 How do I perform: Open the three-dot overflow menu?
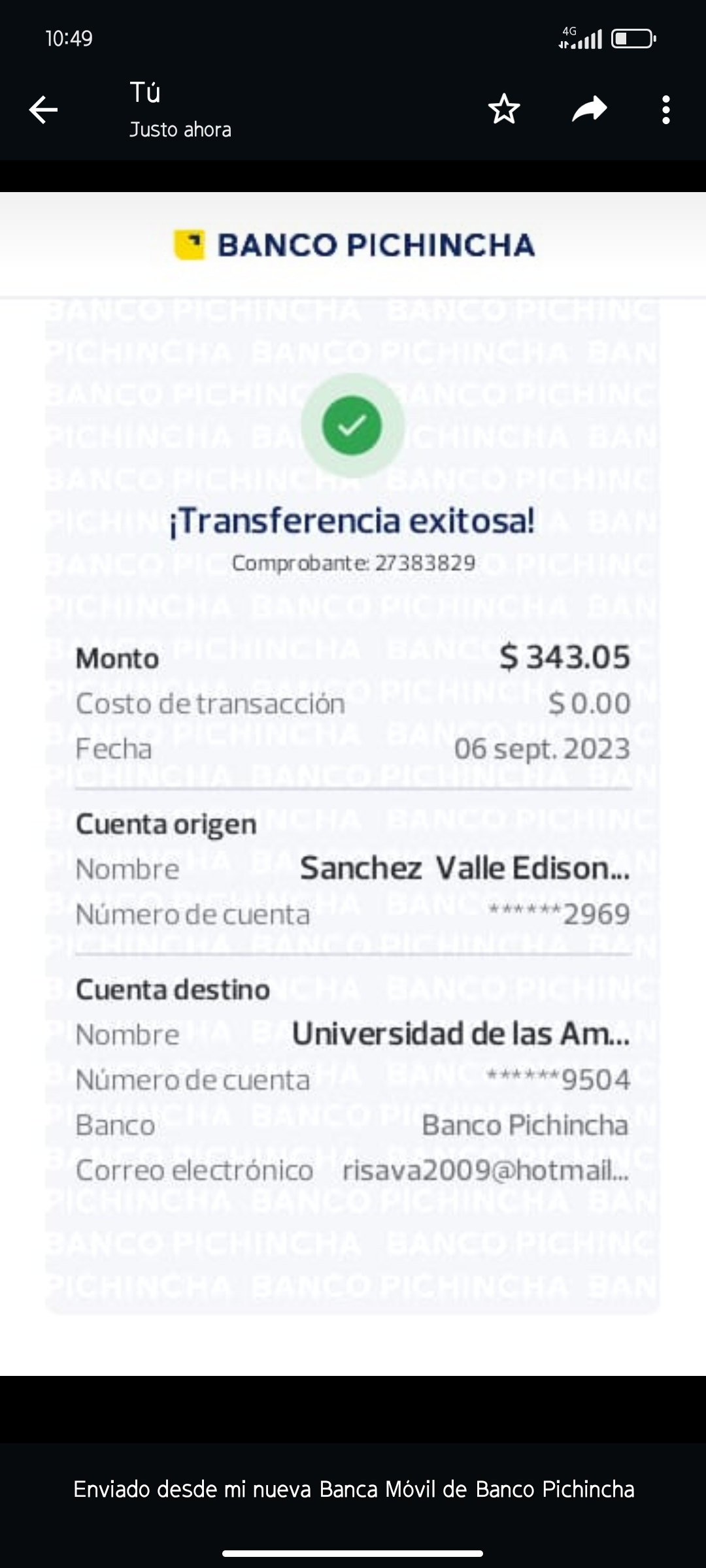[665, 110]
